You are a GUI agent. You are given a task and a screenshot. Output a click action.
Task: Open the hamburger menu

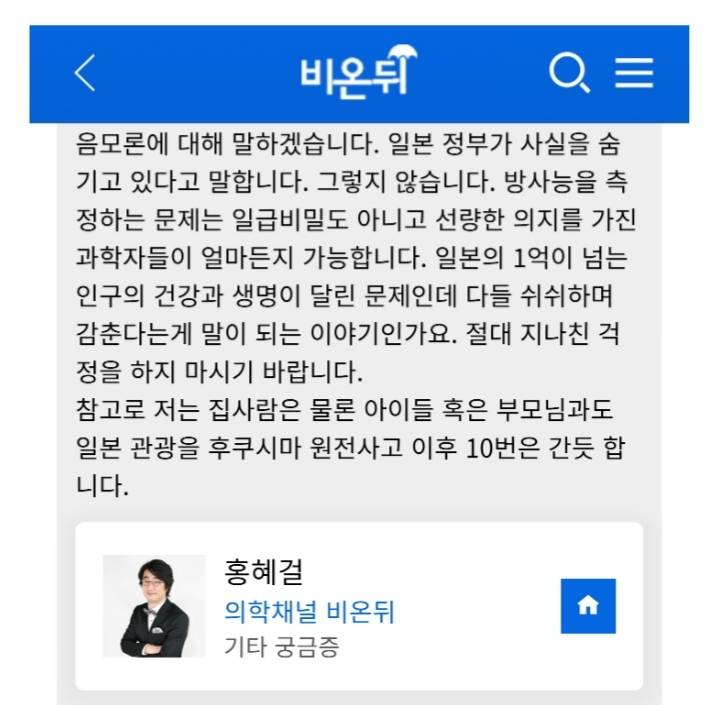(x=634, y=73)
